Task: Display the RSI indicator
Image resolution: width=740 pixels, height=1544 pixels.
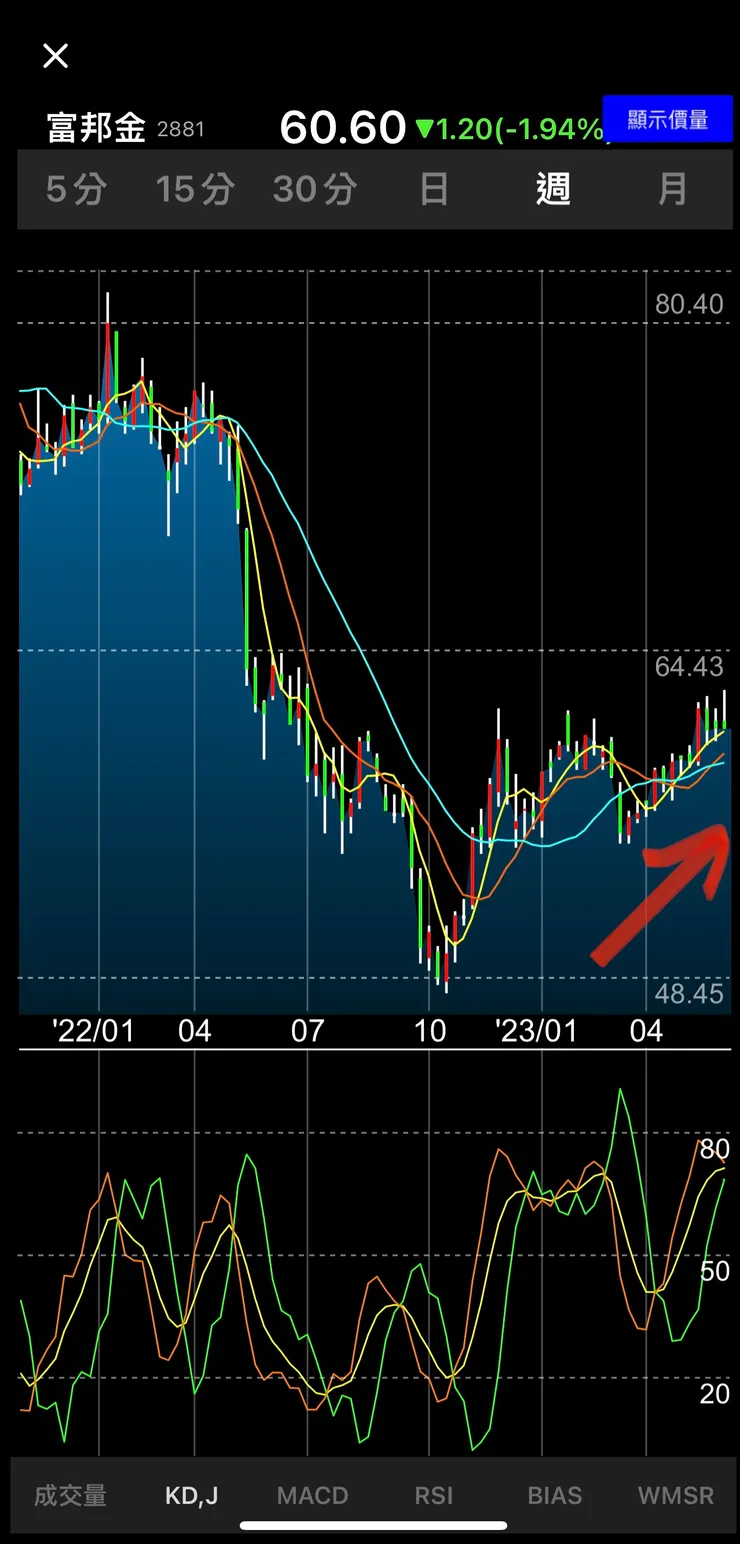Action: pos(434,1496)
